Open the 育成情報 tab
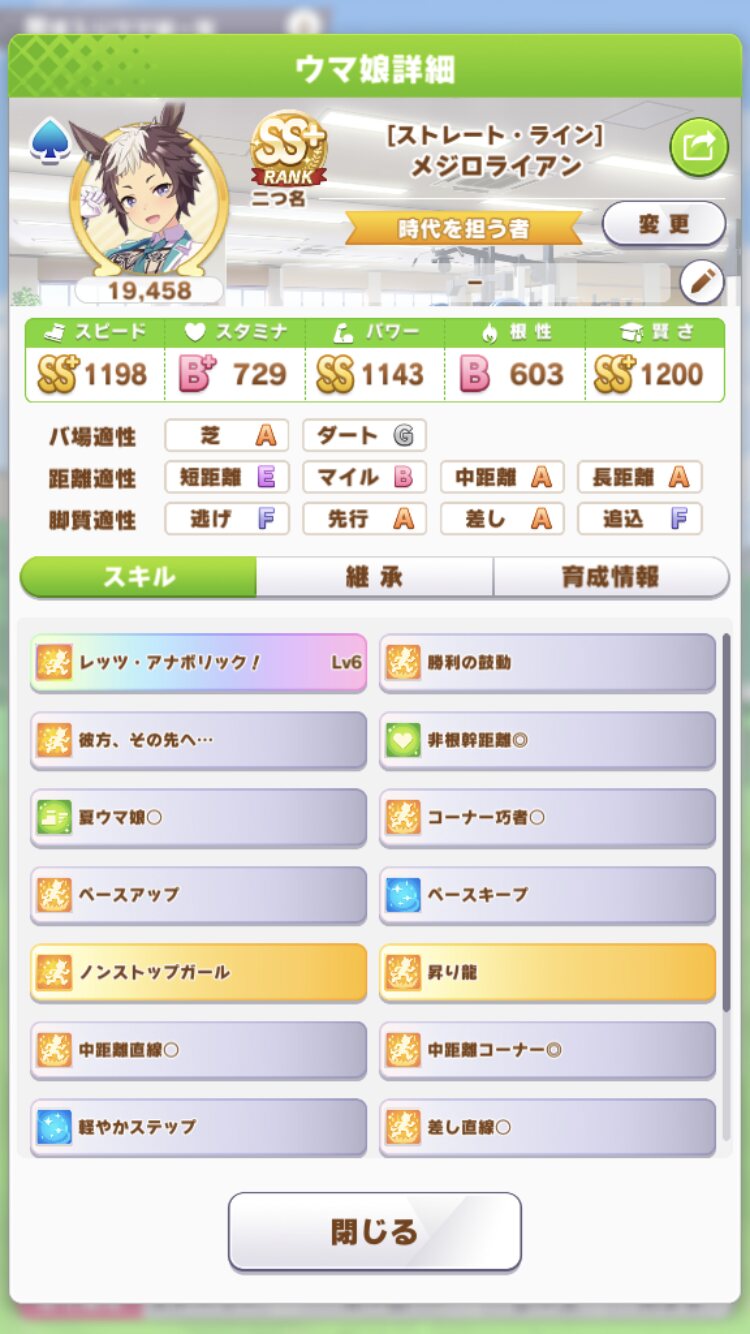 (x=610, y=577)
